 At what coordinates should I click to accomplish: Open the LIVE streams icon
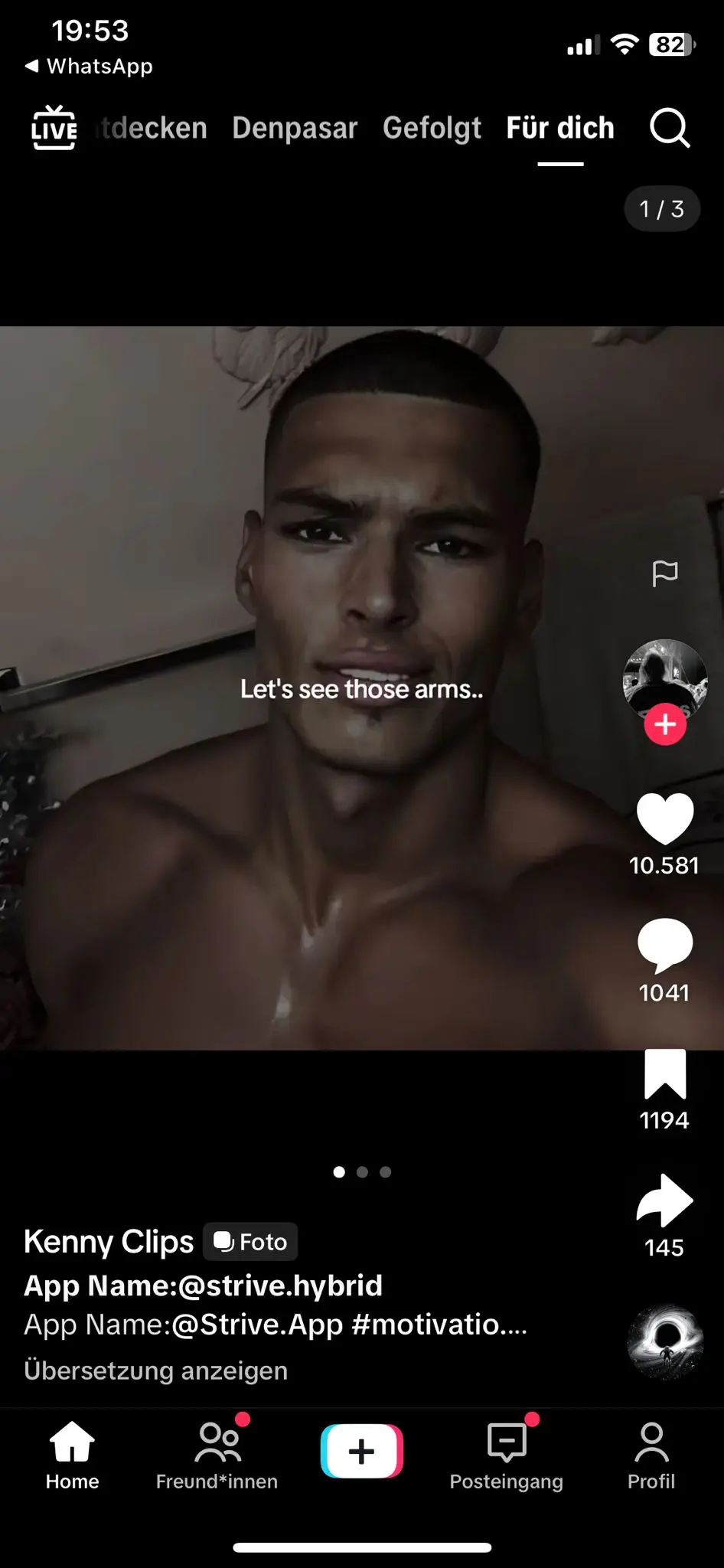click(x=54, y=128)
